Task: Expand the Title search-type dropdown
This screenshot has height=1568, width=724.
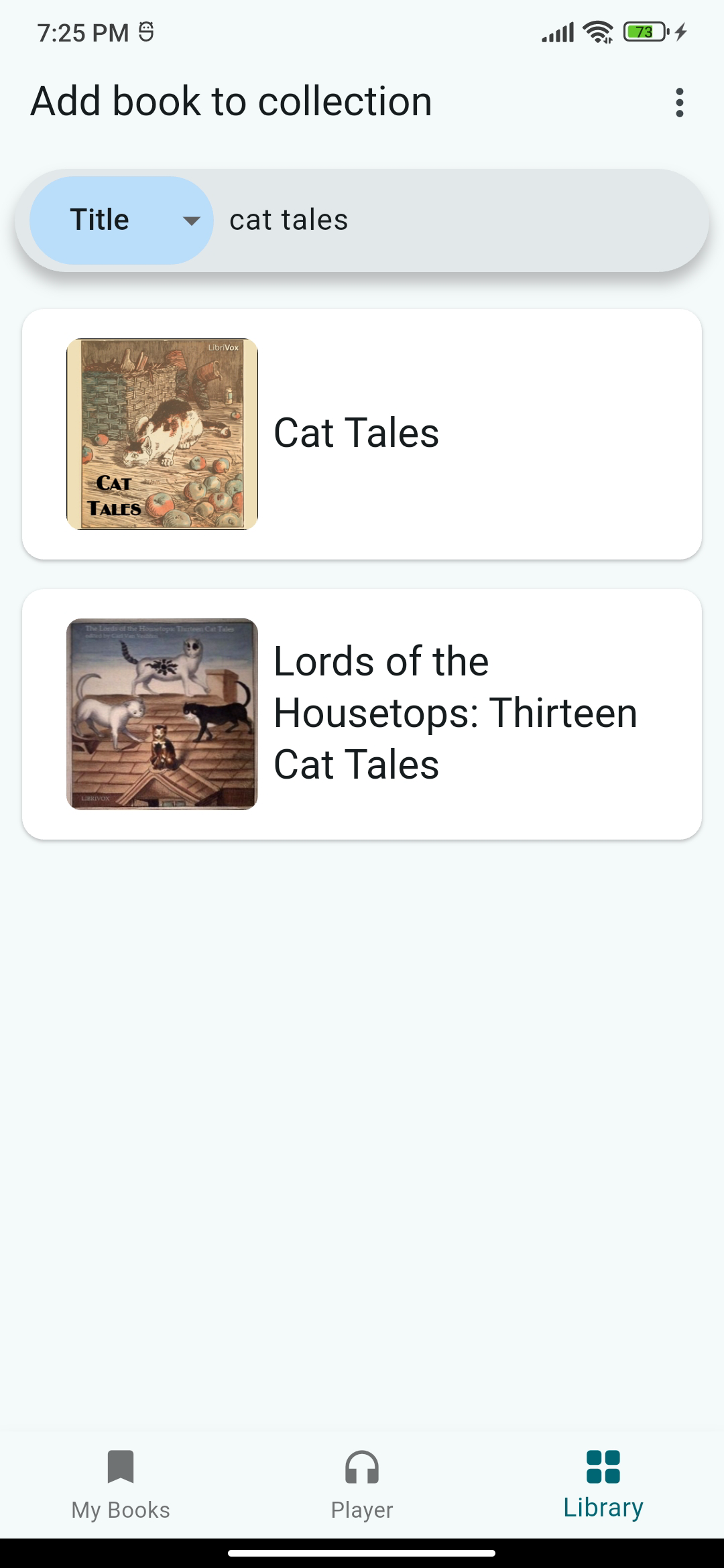Action: pos(122,220)
